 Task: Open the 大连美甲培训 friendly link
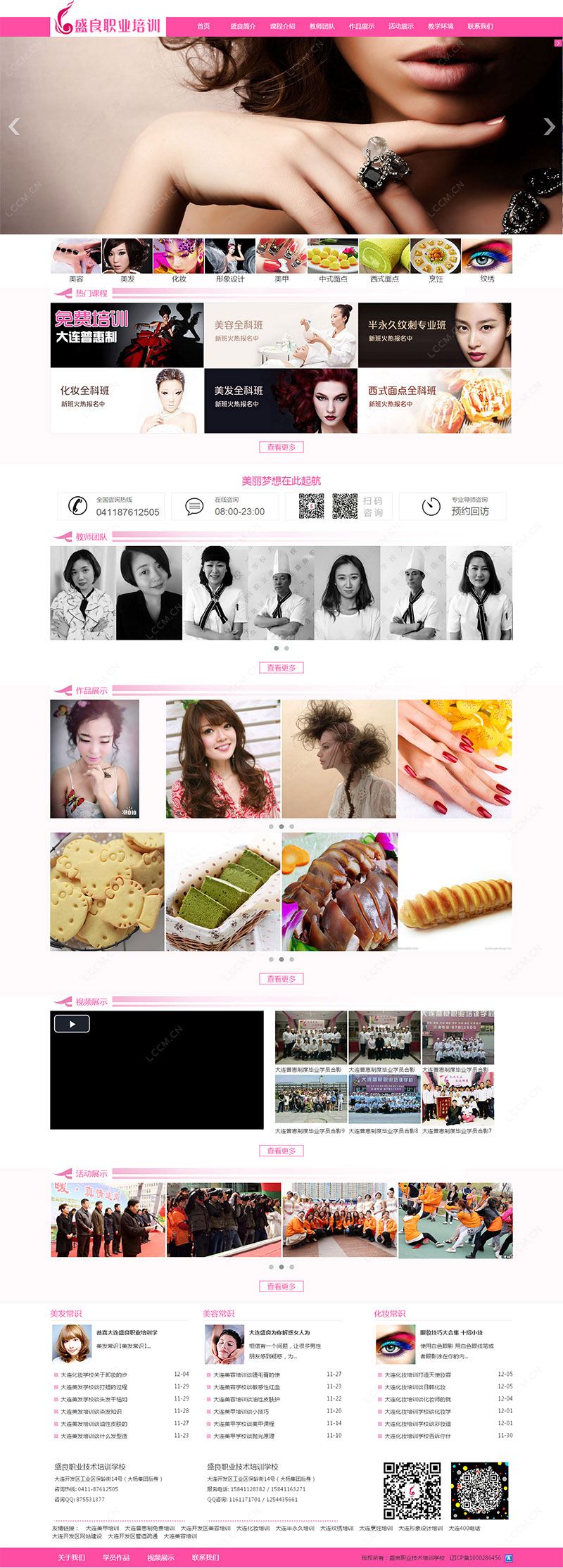coord(102,1528)
